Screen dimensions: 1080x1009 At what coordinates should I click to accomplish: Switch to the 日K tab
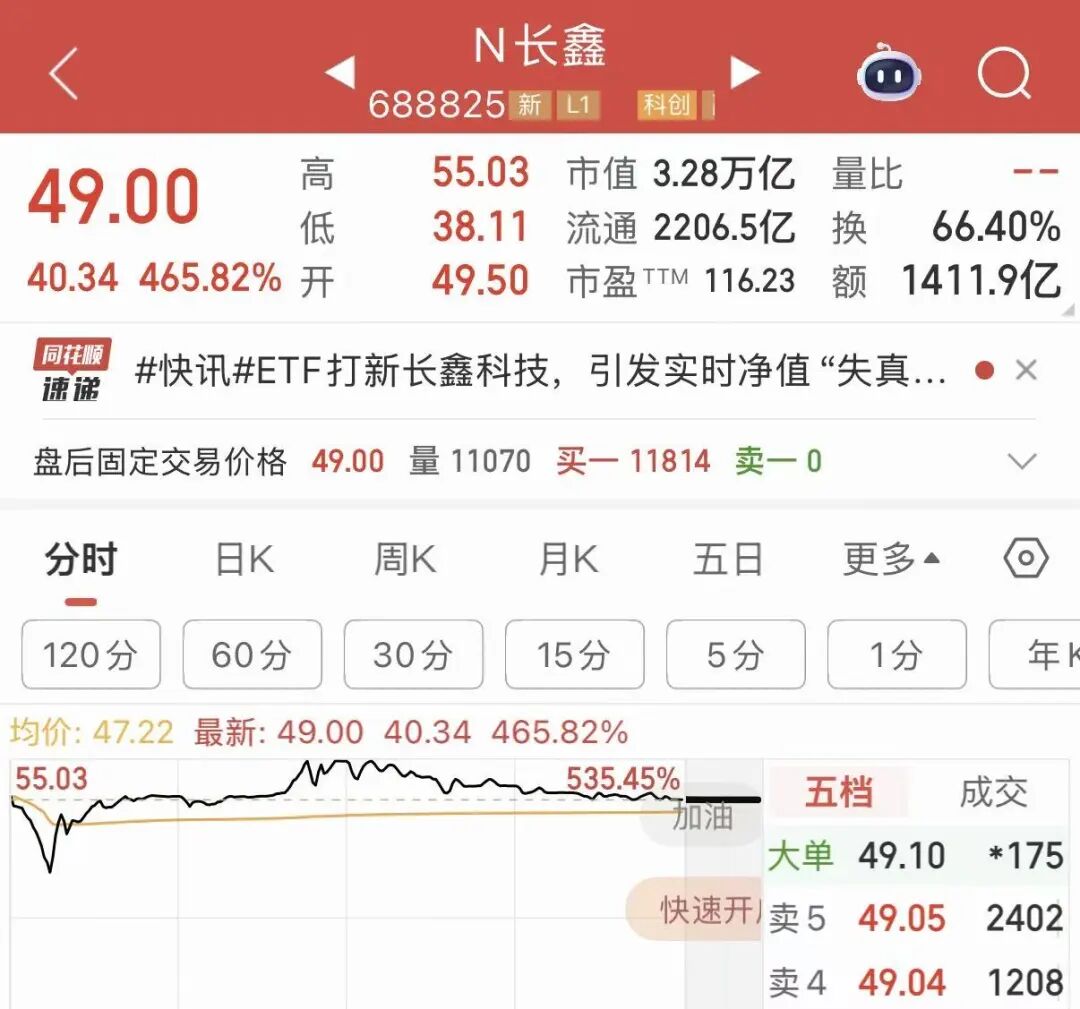[245, 559]
